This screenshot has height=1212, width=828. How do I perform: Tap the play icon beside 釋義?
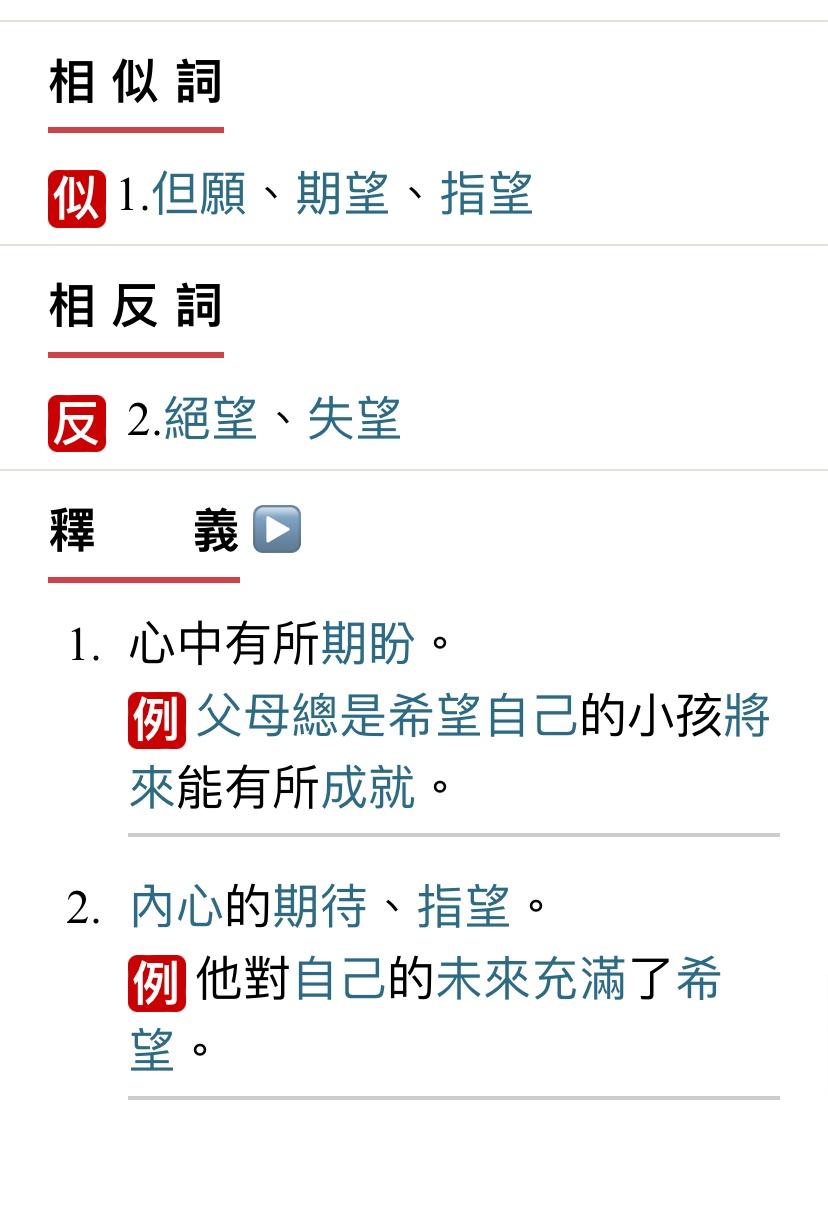277,530
